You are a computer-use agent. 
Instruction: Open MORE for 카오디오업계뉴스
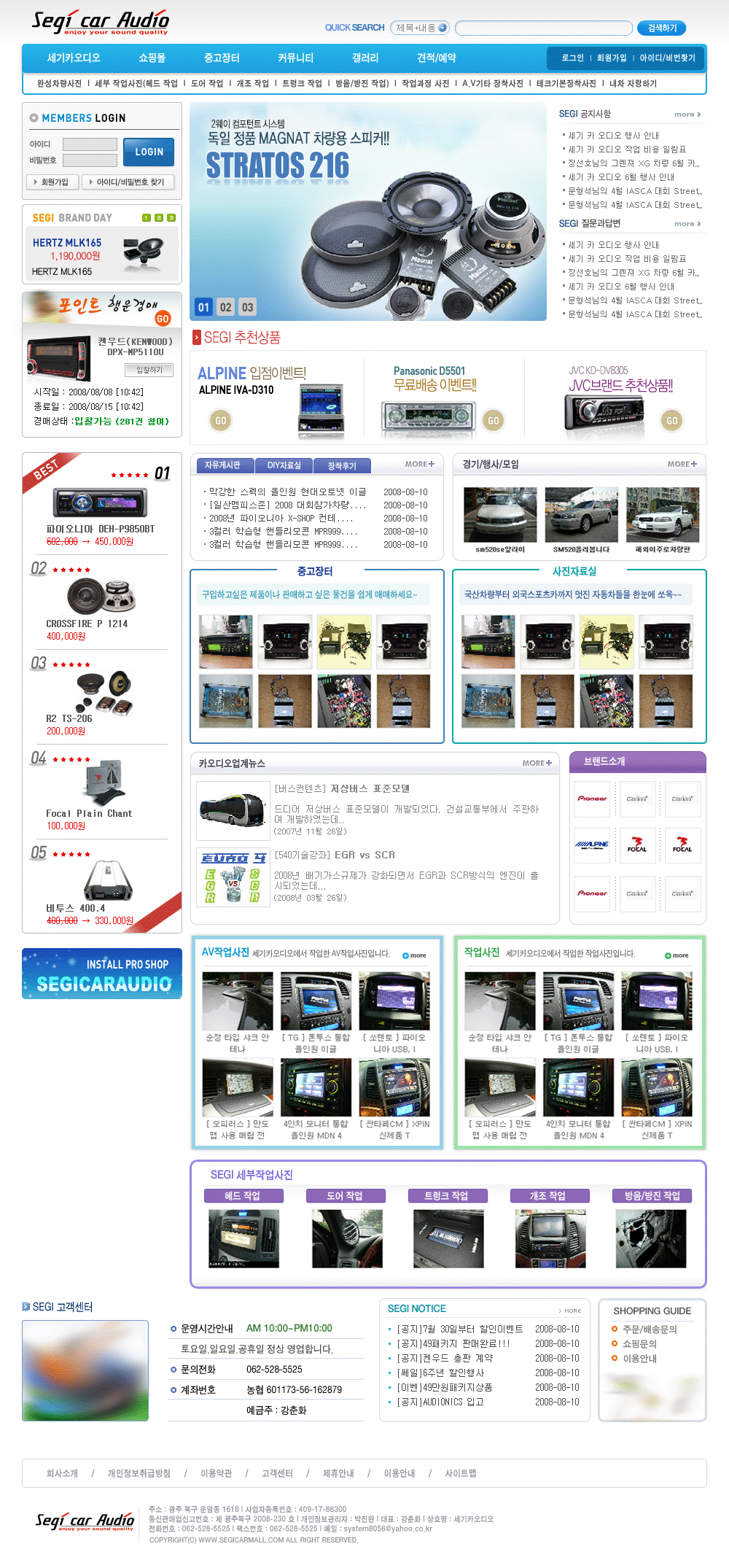537,763
